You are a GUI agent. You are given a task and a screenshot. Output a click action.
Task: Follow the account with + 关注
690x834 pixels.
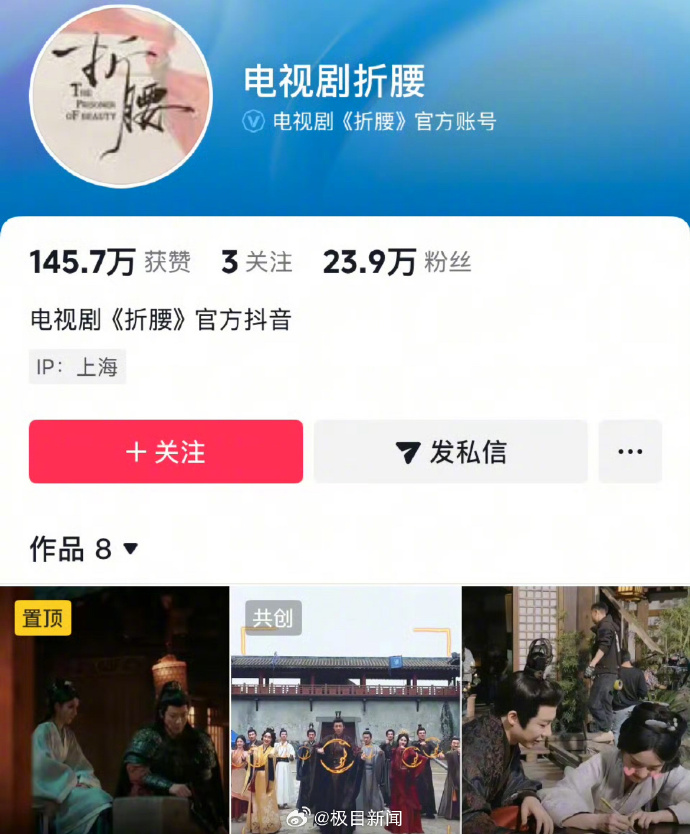[x=166, y=452]
